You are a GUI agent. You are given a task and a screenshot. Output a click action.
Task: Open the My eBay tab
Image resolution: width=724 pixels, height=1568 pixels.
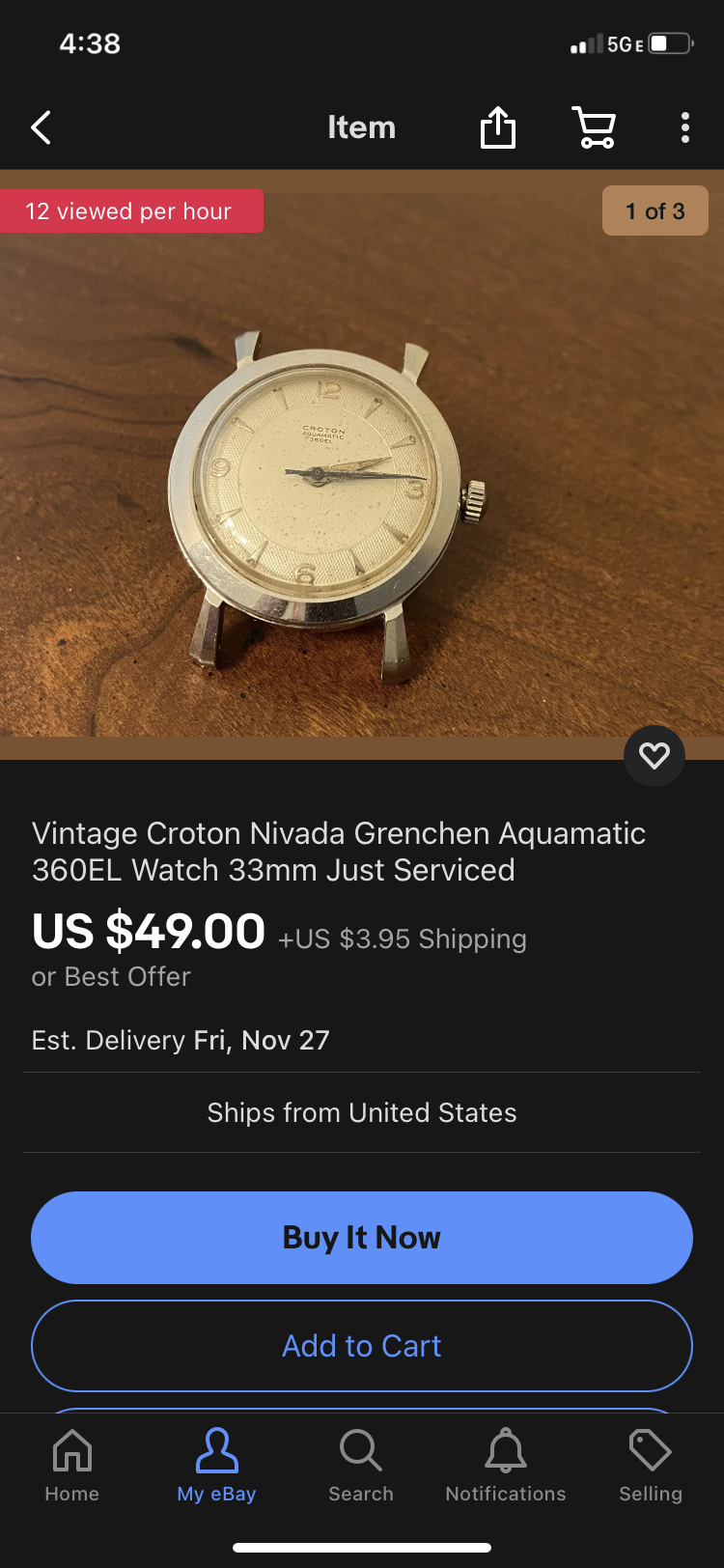(x=217, y=1466)
